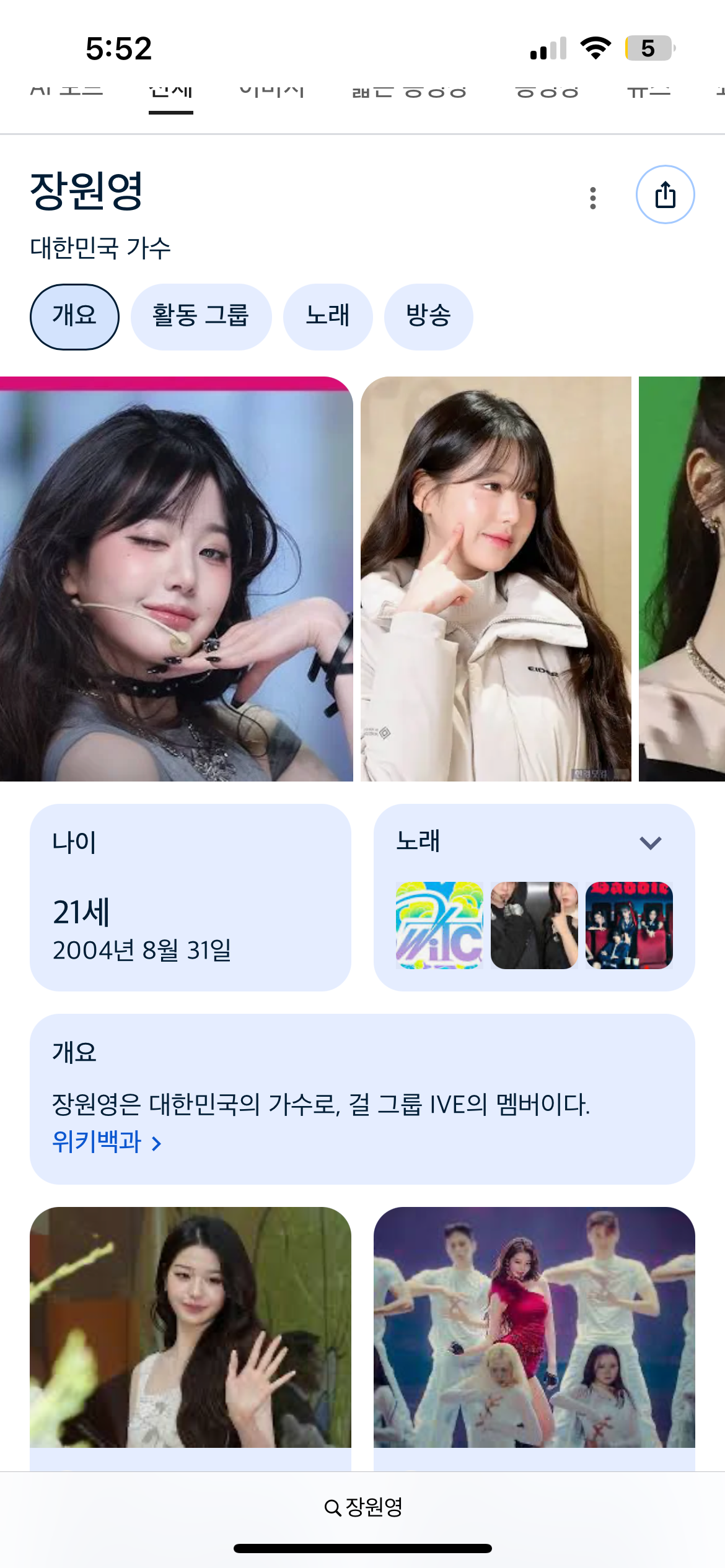Open the red theater seats song cover
The width and height of the screenshot is (725, 1568).
[x=629, y=925]
